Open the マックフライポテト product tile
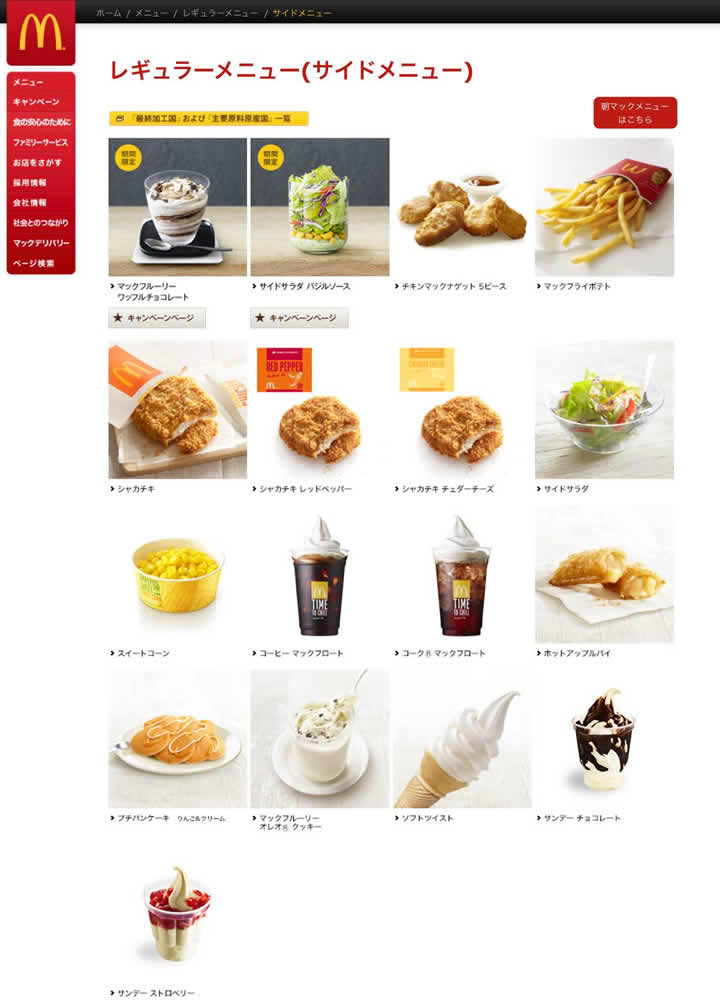The width and height of the screenshot is (720, 1000). coord(603,208)
